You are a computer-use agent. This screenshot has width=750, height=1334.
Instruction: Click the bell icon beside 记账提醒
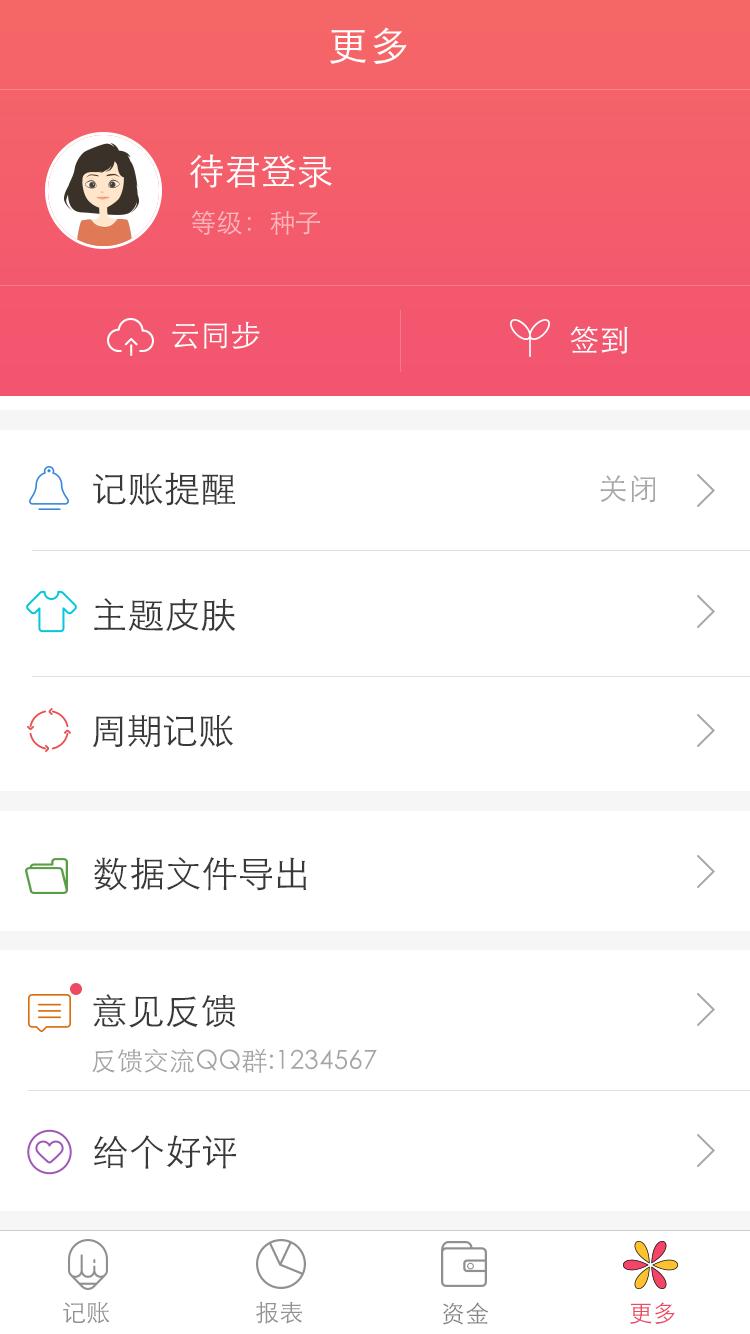(x=48, y=490)
